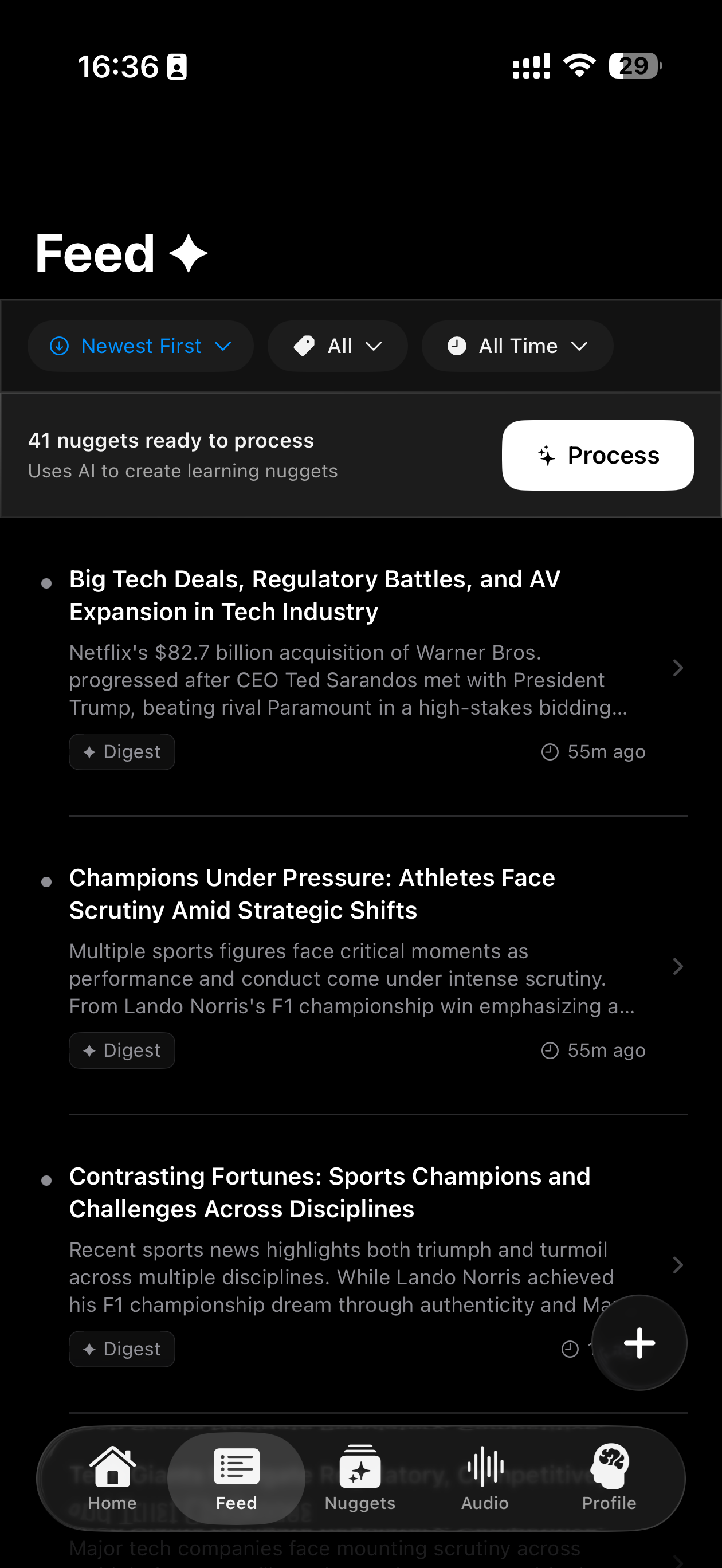Tap the battery indicator in status bar

point(633,66)
